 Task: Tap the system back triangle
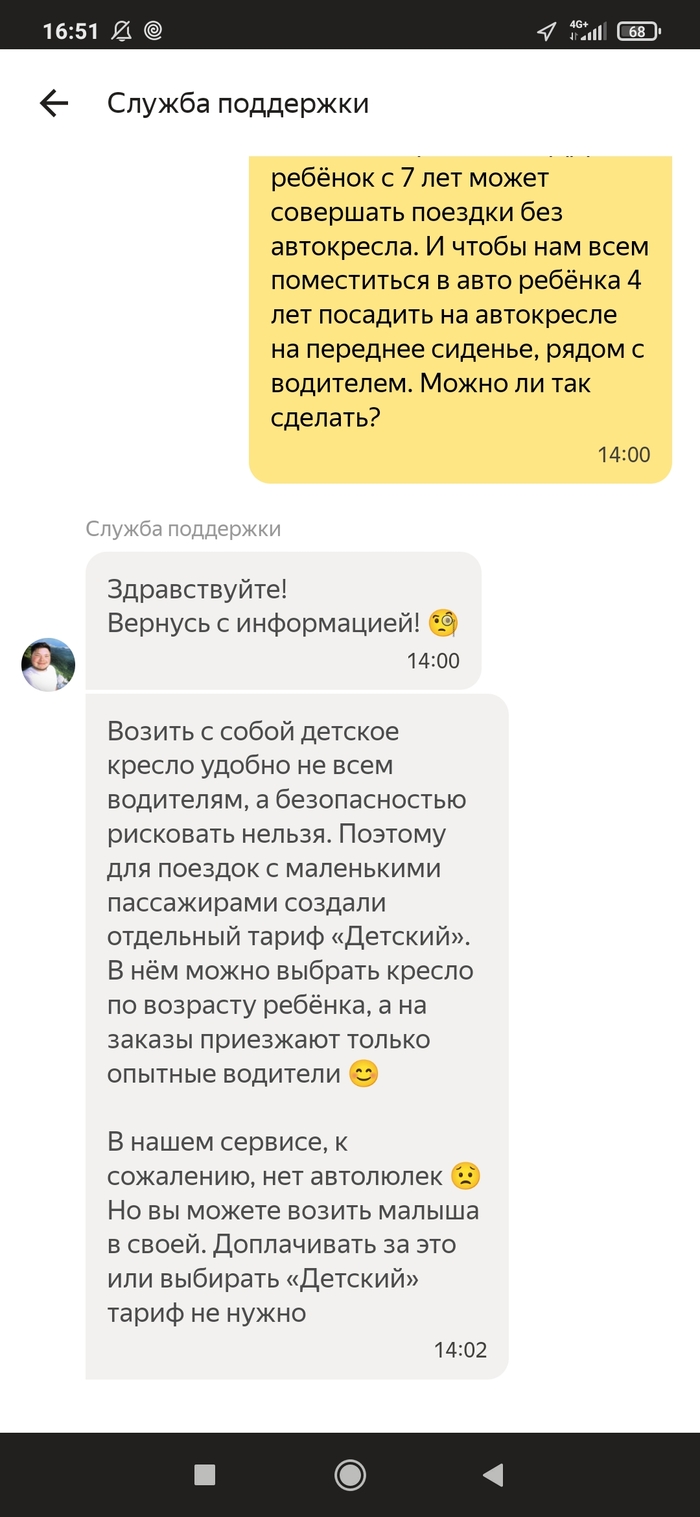pyautogui.click(x=492, y=1474)
